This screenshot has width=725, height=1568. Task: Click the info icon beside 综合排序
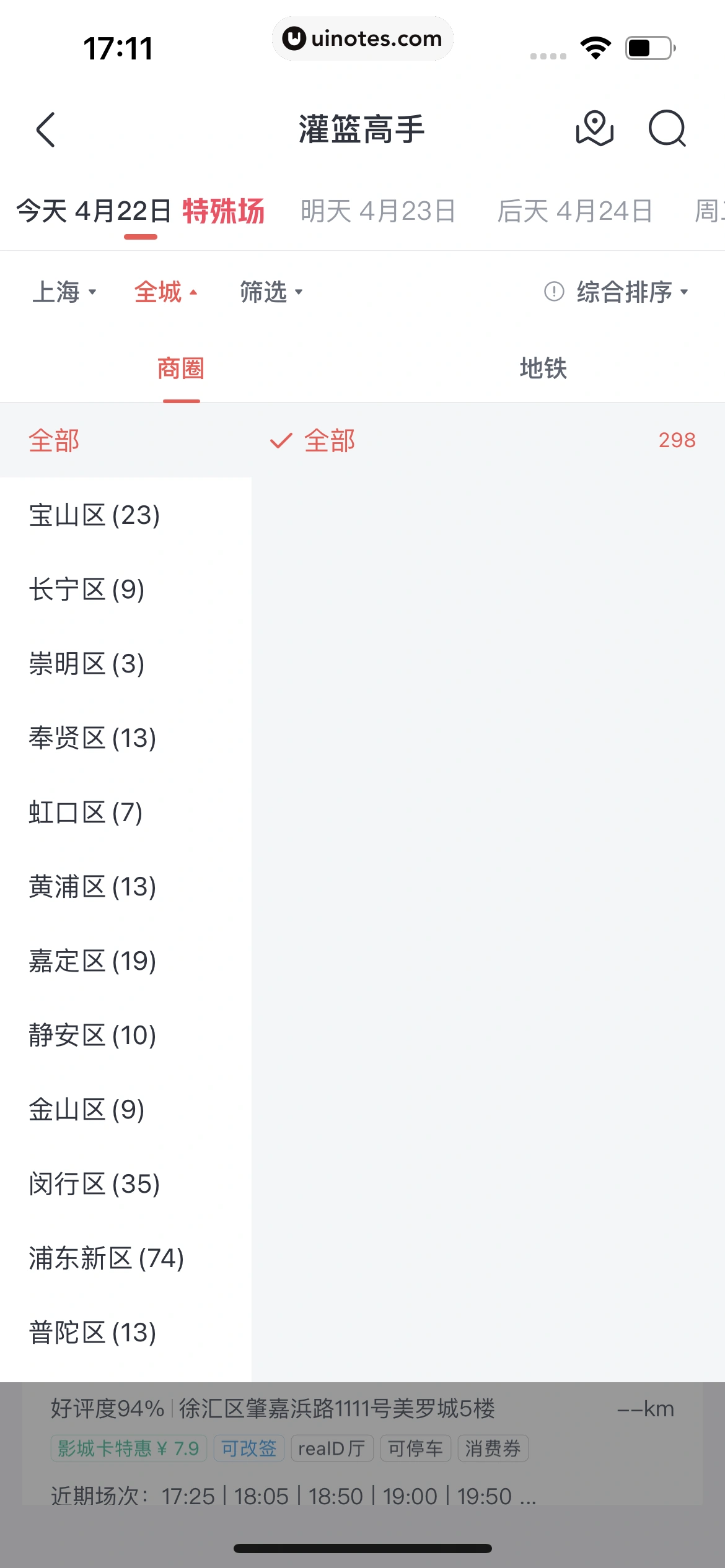553,293
